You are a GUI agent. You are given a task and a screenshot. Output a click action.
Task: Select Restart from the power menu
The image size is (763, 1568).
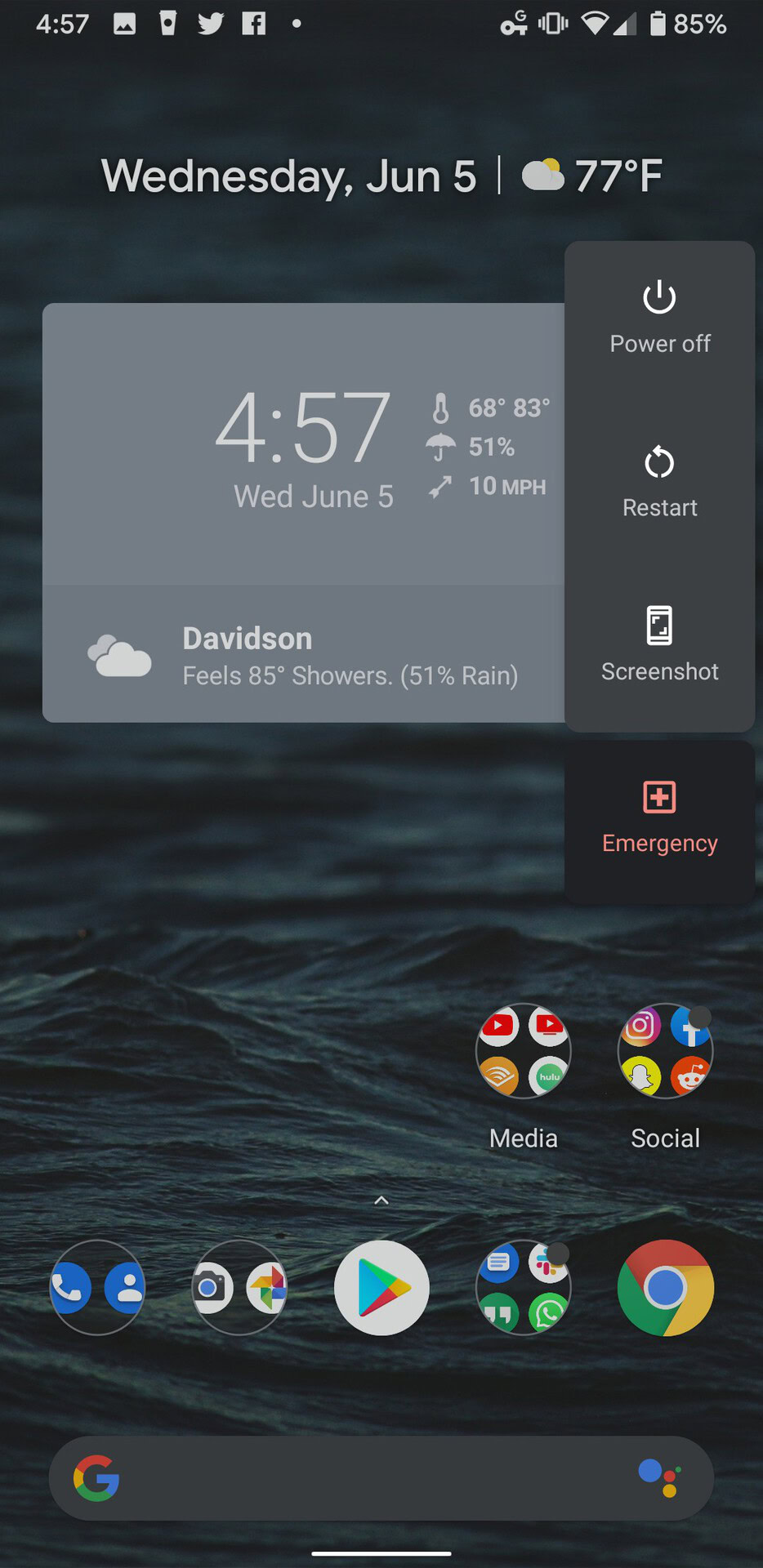659,483
